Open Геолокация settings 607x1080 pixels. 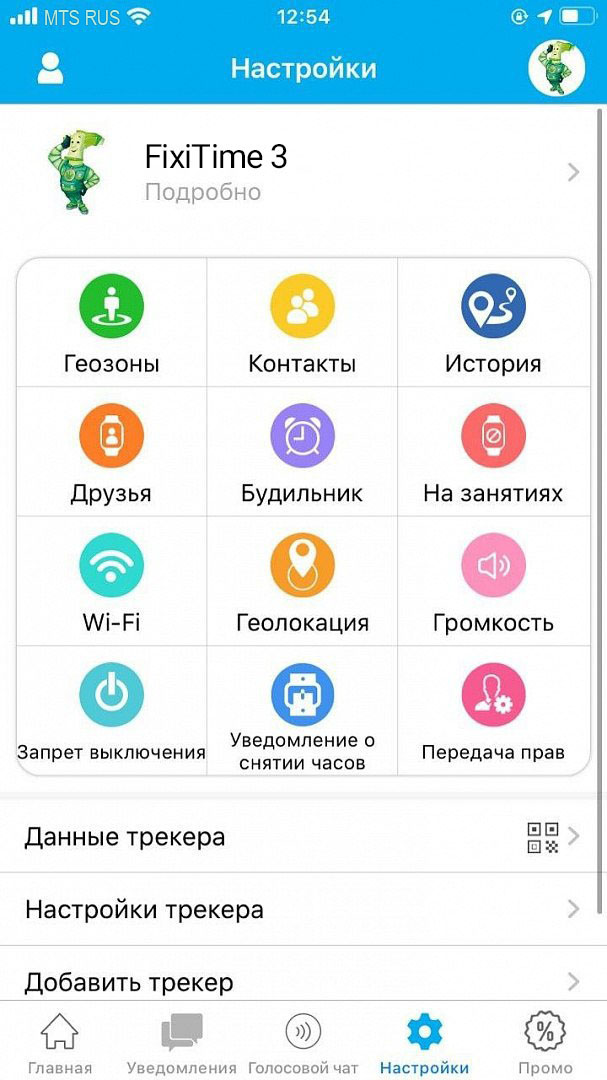[x=302, y=582]
